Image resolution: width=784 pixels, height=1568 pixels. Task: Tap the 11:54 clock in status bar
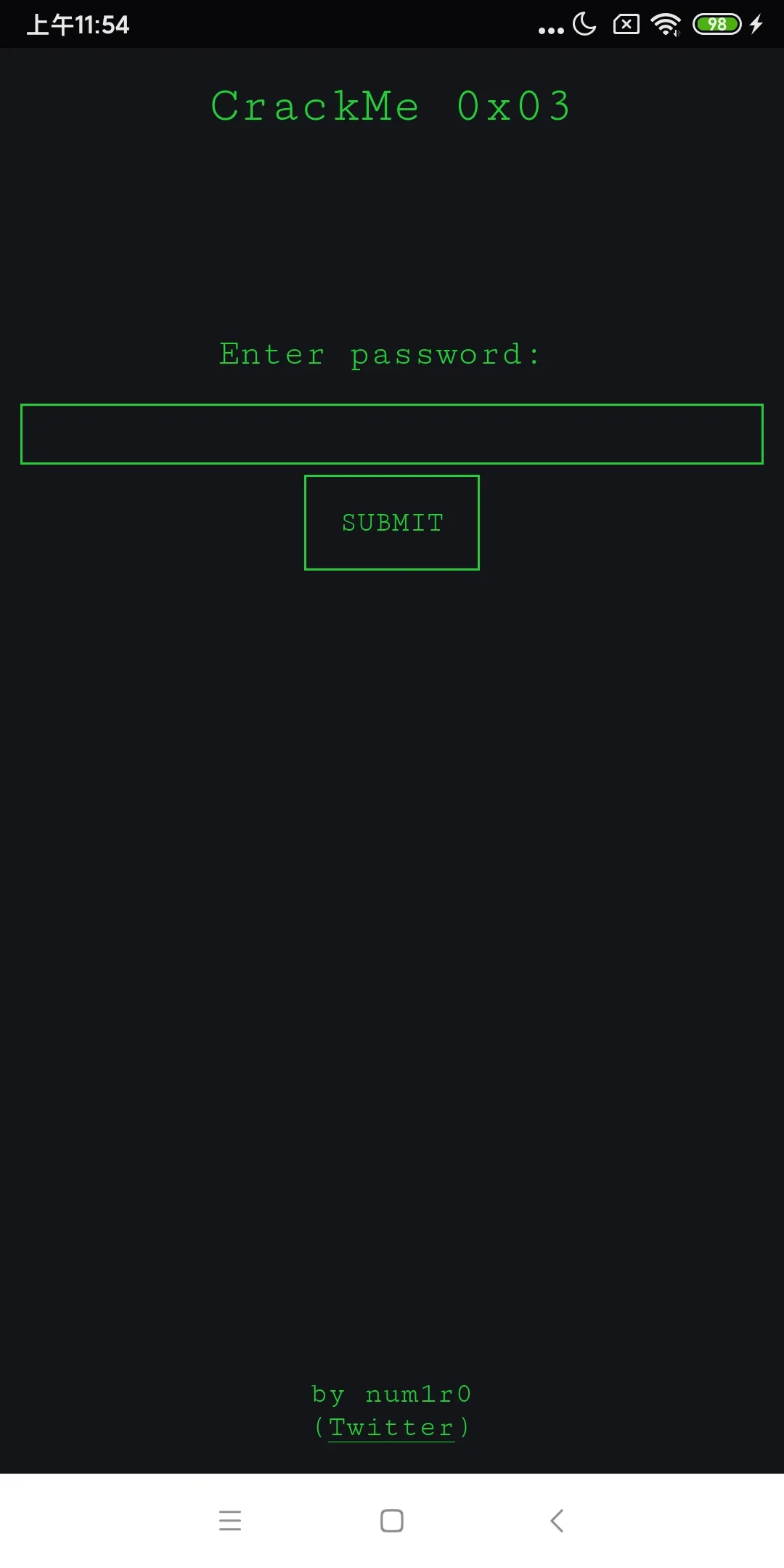[78, 24]
